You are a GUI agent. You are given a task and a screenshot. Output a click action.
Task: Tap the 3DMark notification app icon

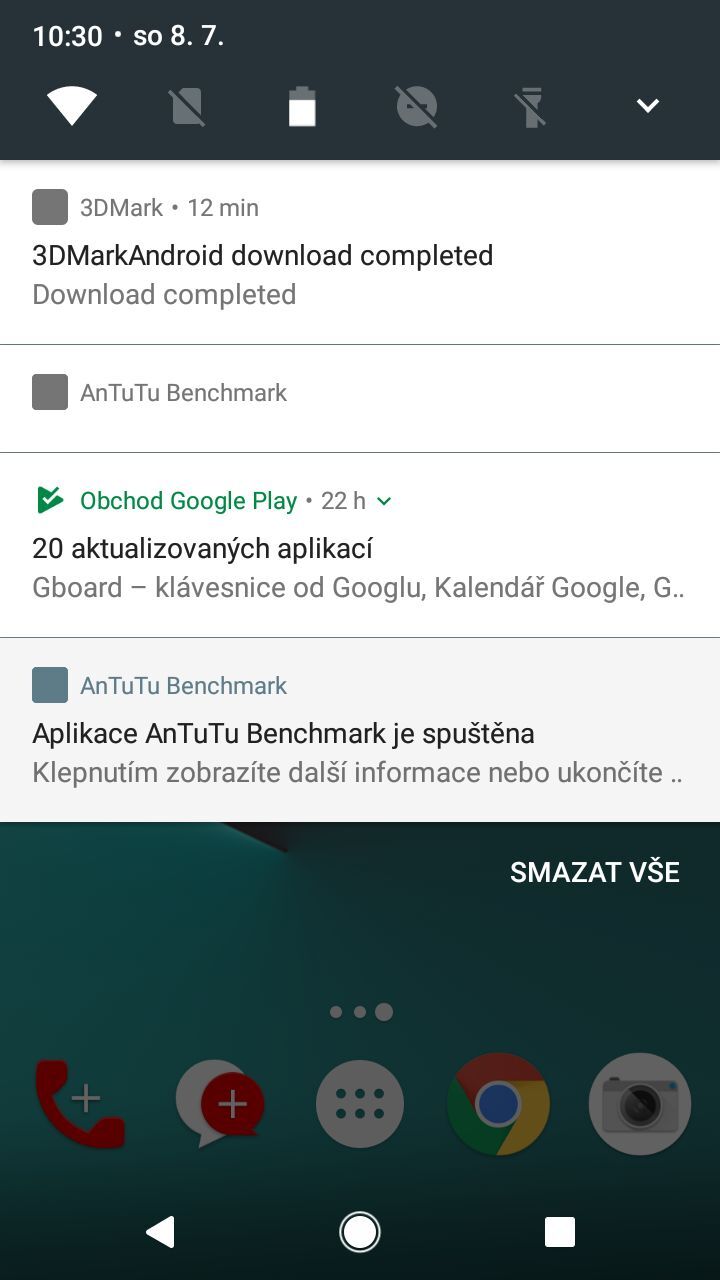click(x=50, y=207)
